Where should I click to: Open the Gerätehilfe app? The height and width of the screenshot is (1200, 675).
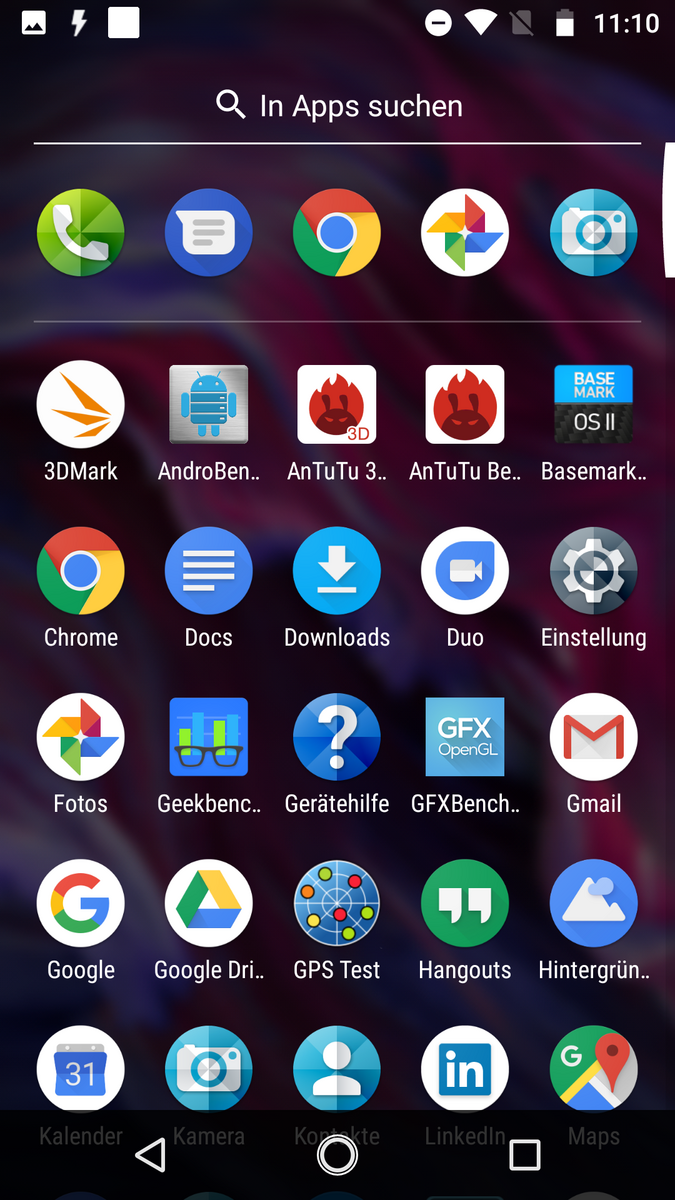[x=337, y=737]
